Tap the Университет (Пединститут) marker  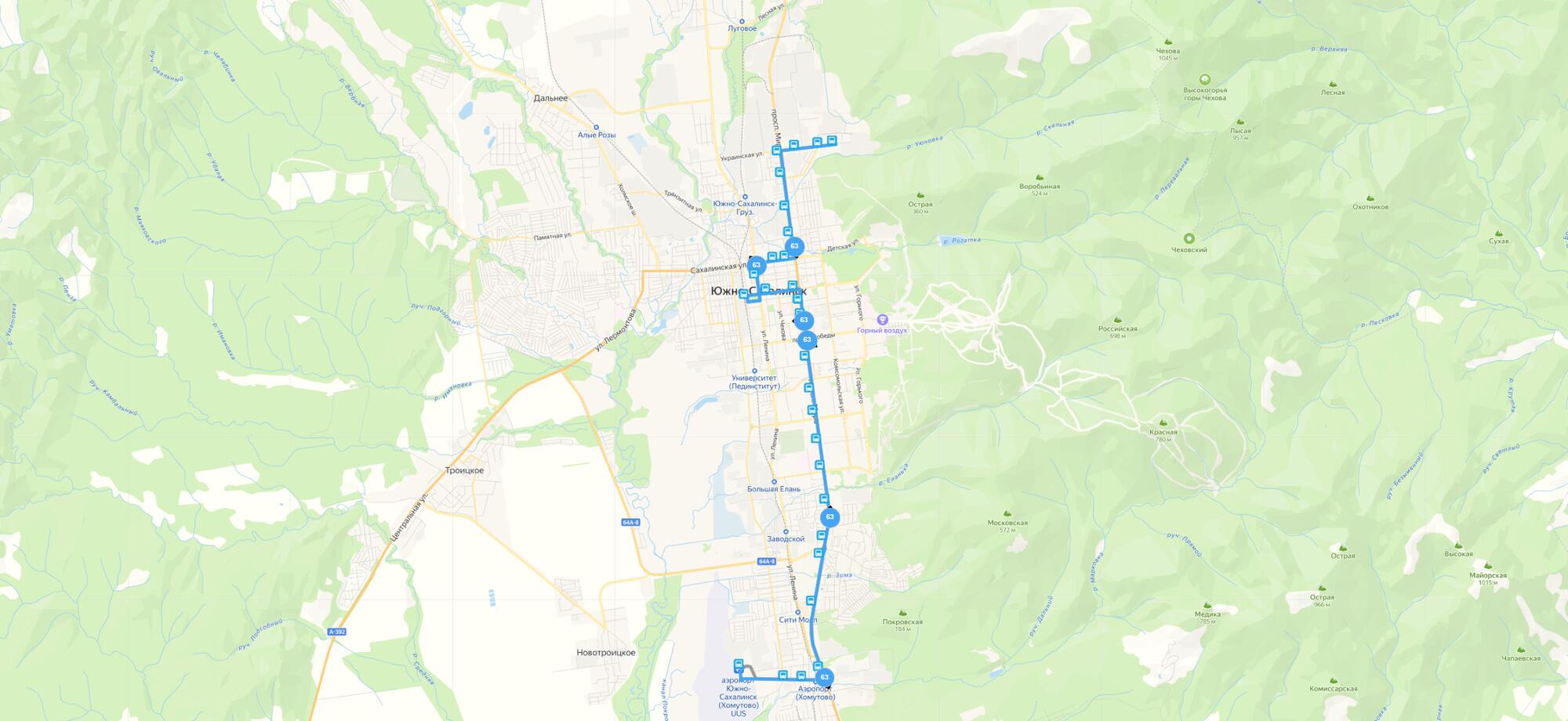click(754, 371)
